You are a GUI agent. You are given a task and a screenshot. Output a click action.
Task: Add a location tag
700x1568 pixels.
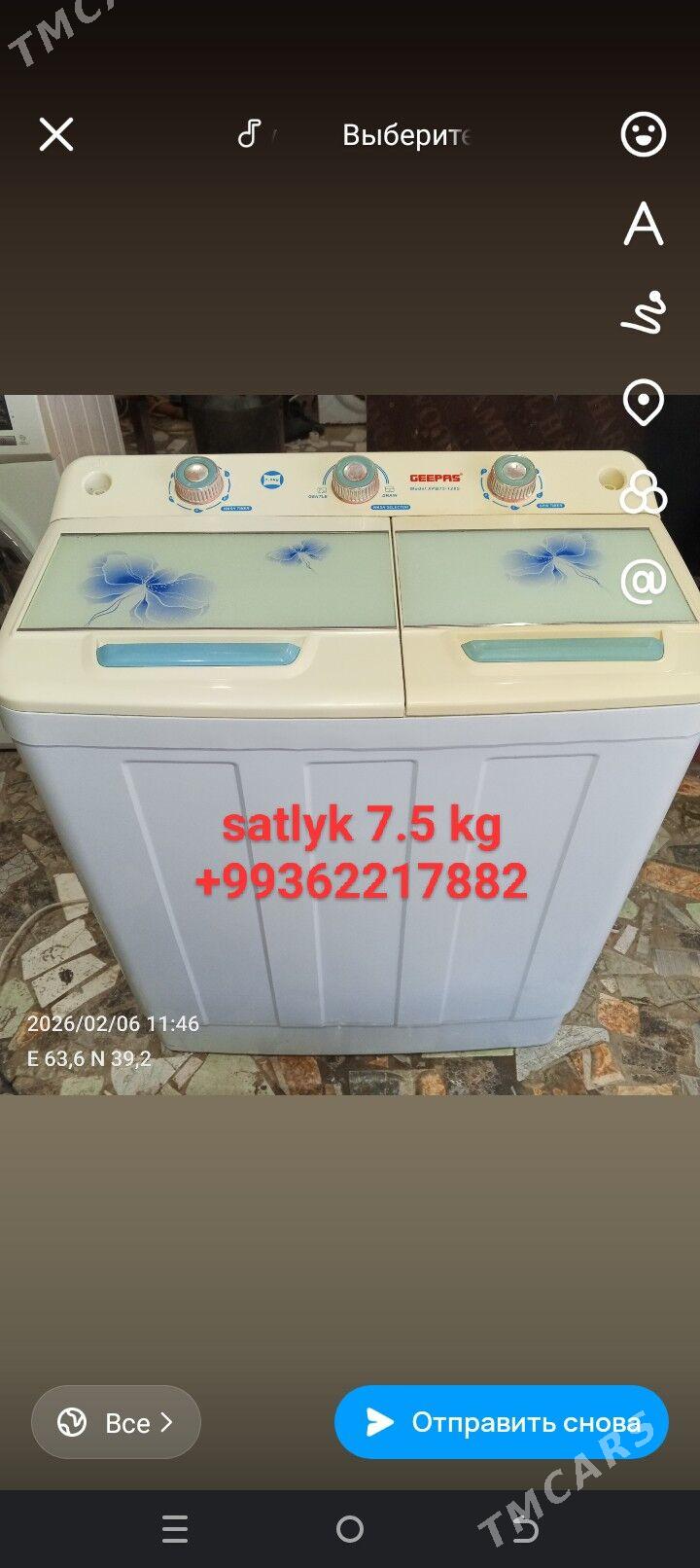[643, 402]
